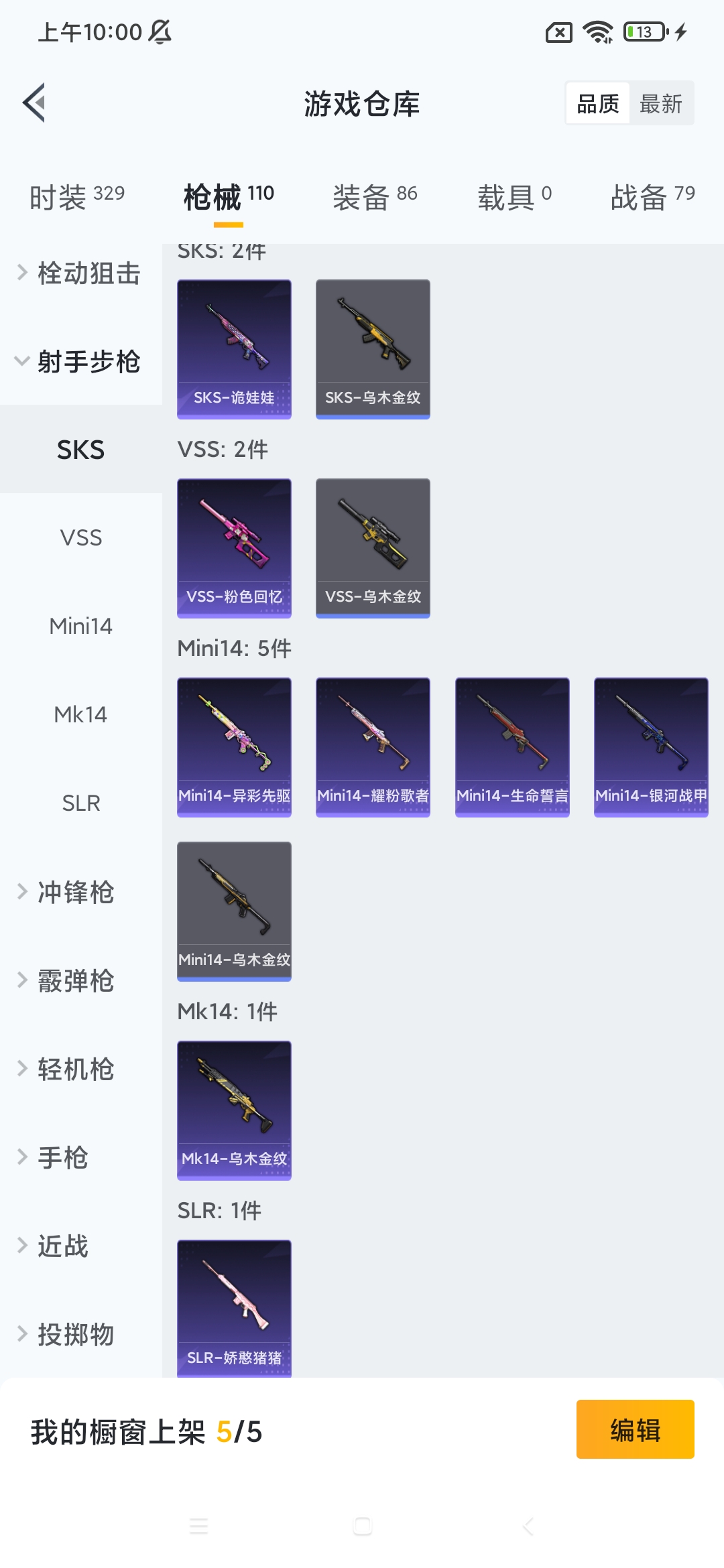This screenshot has width=724, height=1568.
Task: Open the Mini14-银河战甲 item
Action: pos(651,747)
